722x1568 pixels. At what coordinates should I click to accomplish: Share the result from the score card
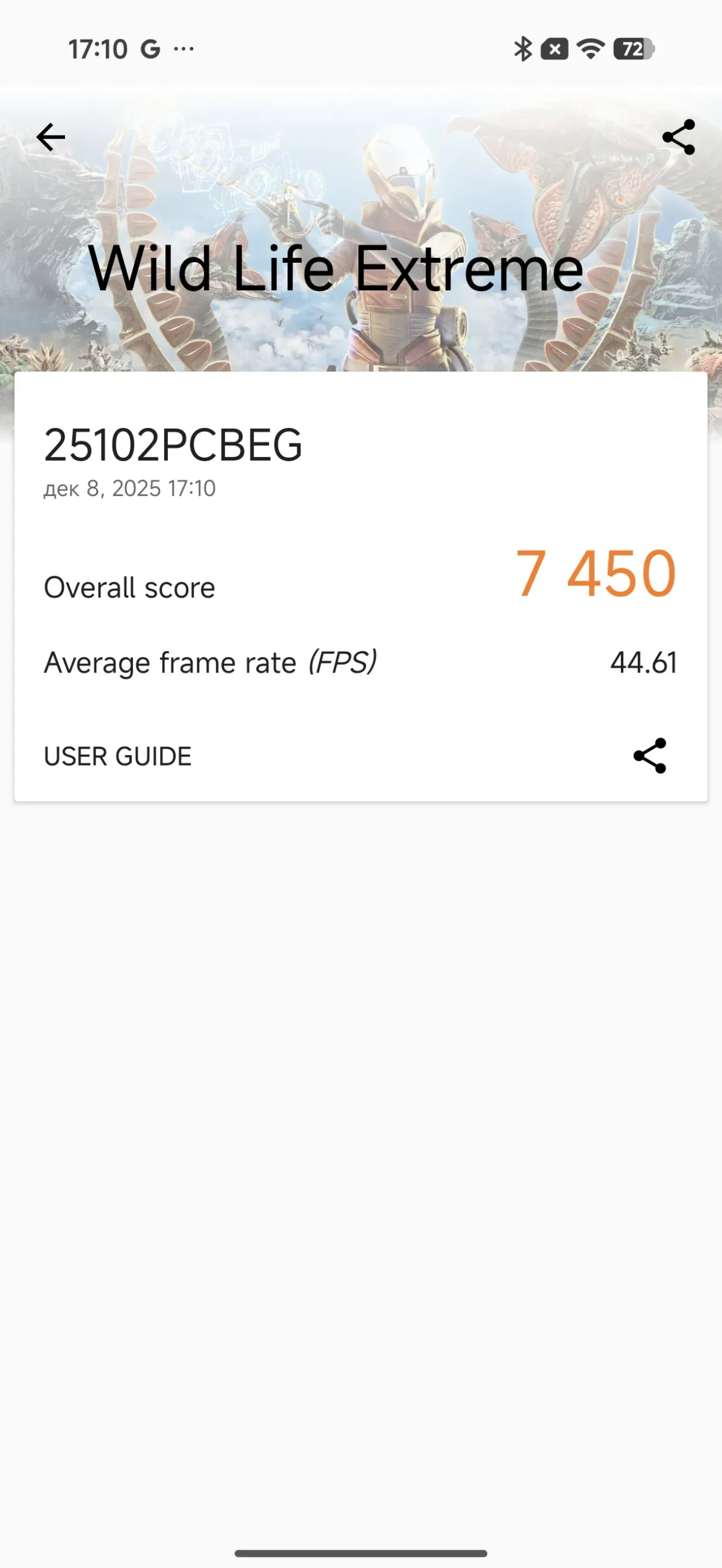650,756
